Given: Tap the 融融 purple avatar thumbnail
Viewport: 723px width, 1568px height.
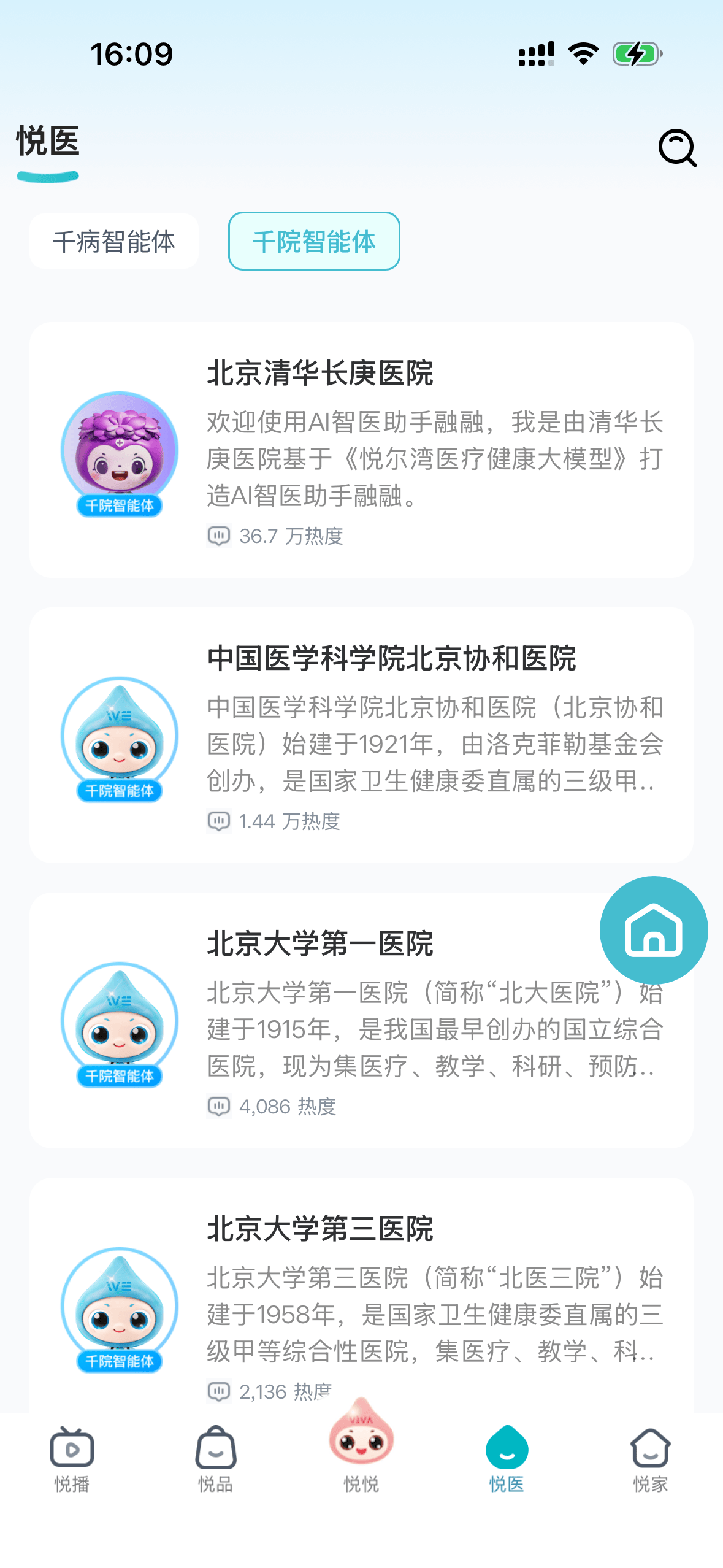Looking at the screenshot, I should pos(120,450).
